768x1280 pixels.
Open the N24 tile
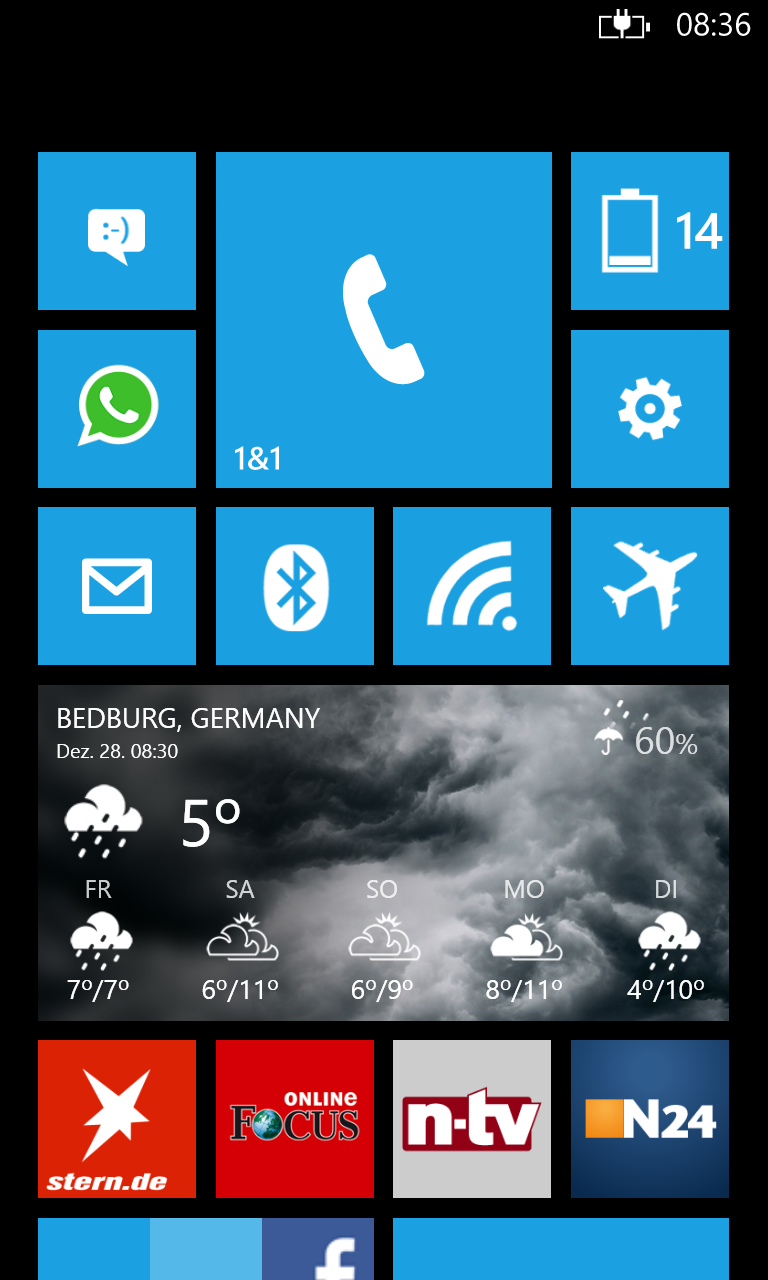click(x=650, y=1119)
